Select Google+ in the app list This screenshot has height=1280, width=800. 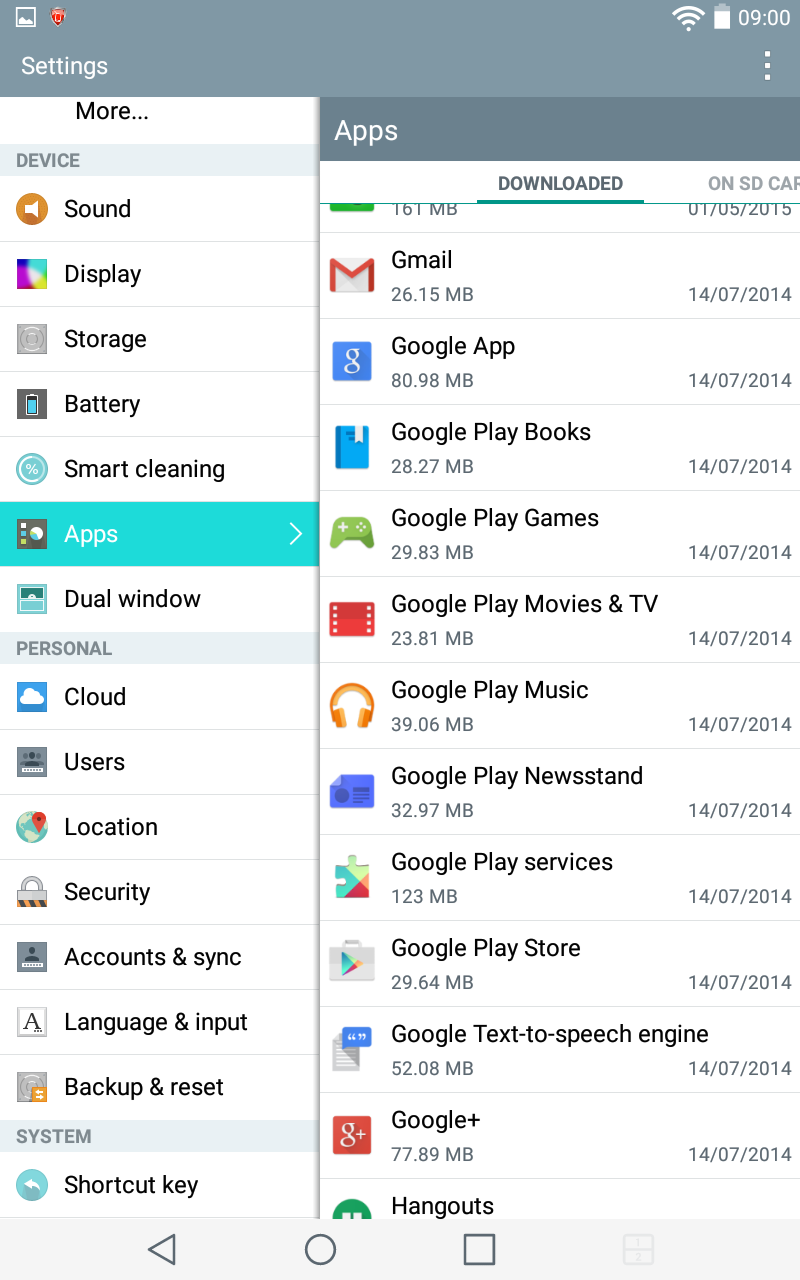click(x=560, y=1136)
